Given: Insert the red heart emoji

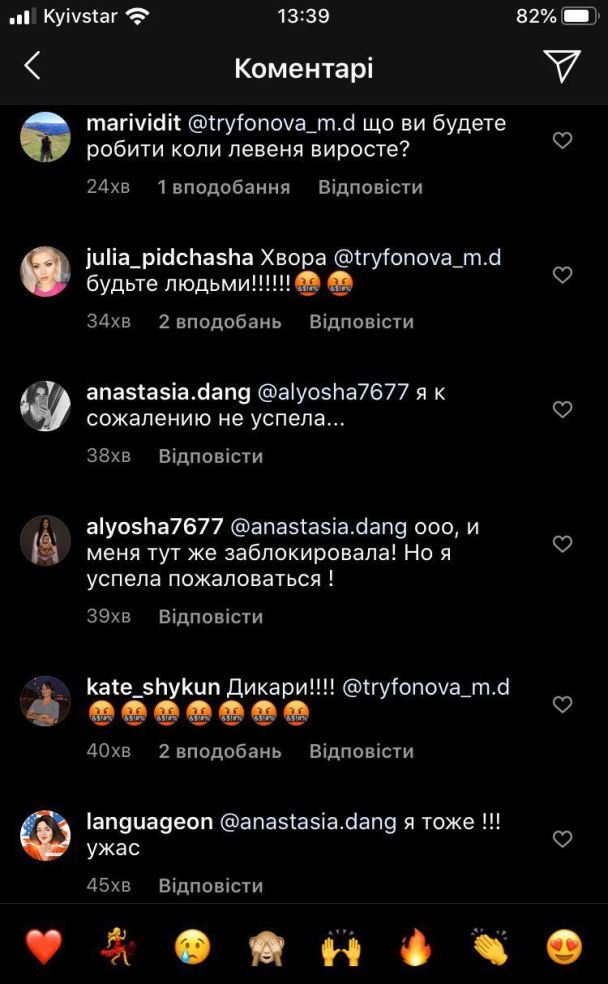Looking at the screenshot, I should (x=43, y=946).
